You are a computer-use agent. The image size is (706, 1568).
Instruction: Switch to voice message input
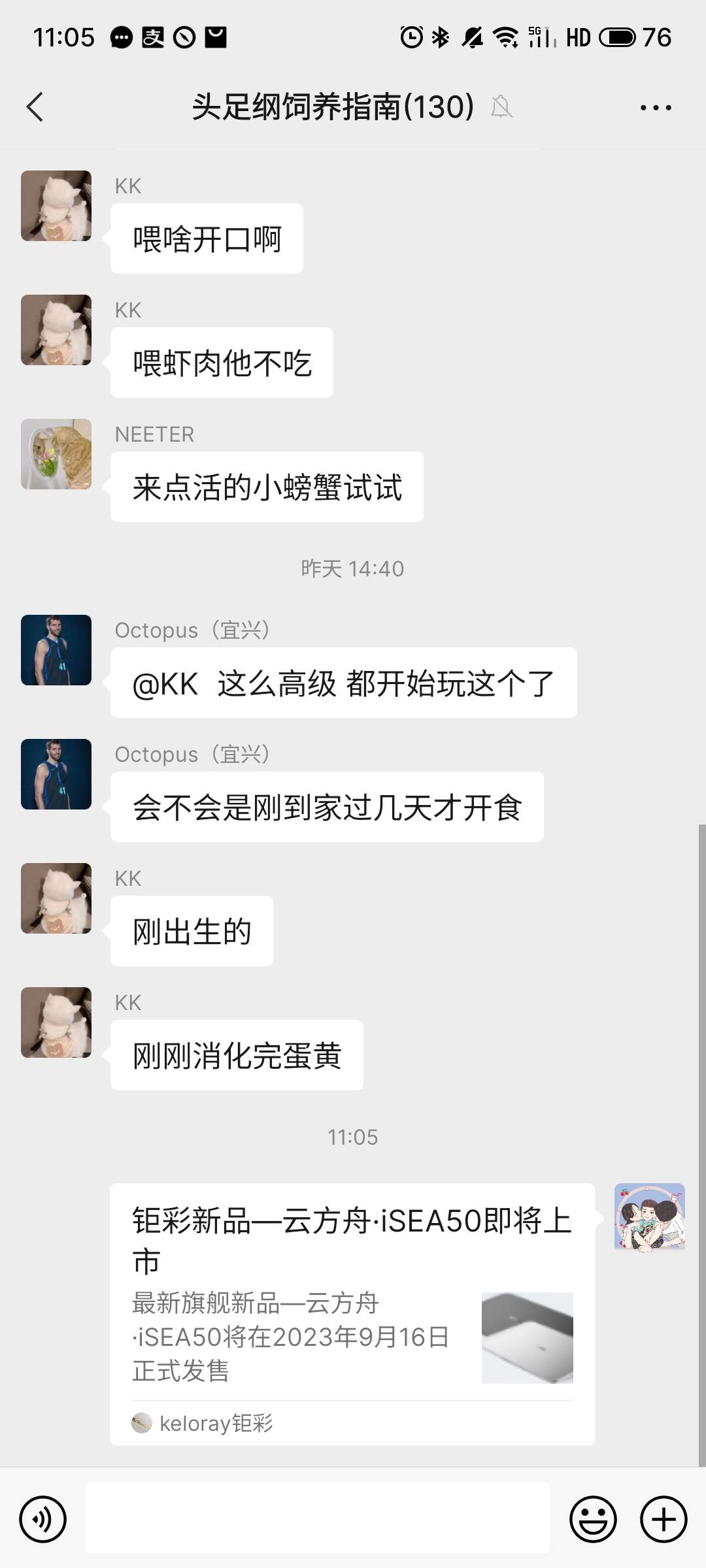[43, 1519]
